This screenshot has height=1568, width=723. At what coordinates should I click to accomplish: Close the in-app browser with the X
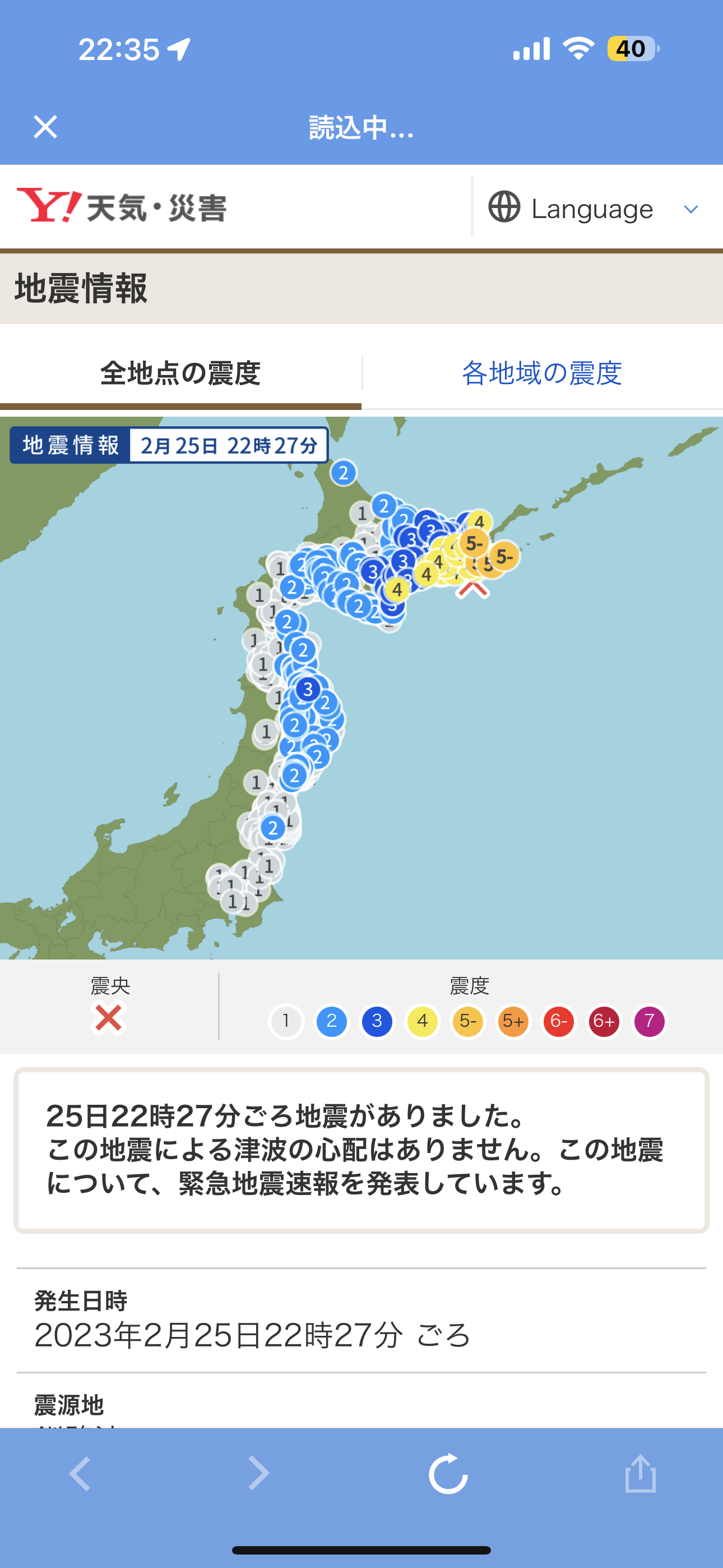pyautogui.click(x=45, y=127)
